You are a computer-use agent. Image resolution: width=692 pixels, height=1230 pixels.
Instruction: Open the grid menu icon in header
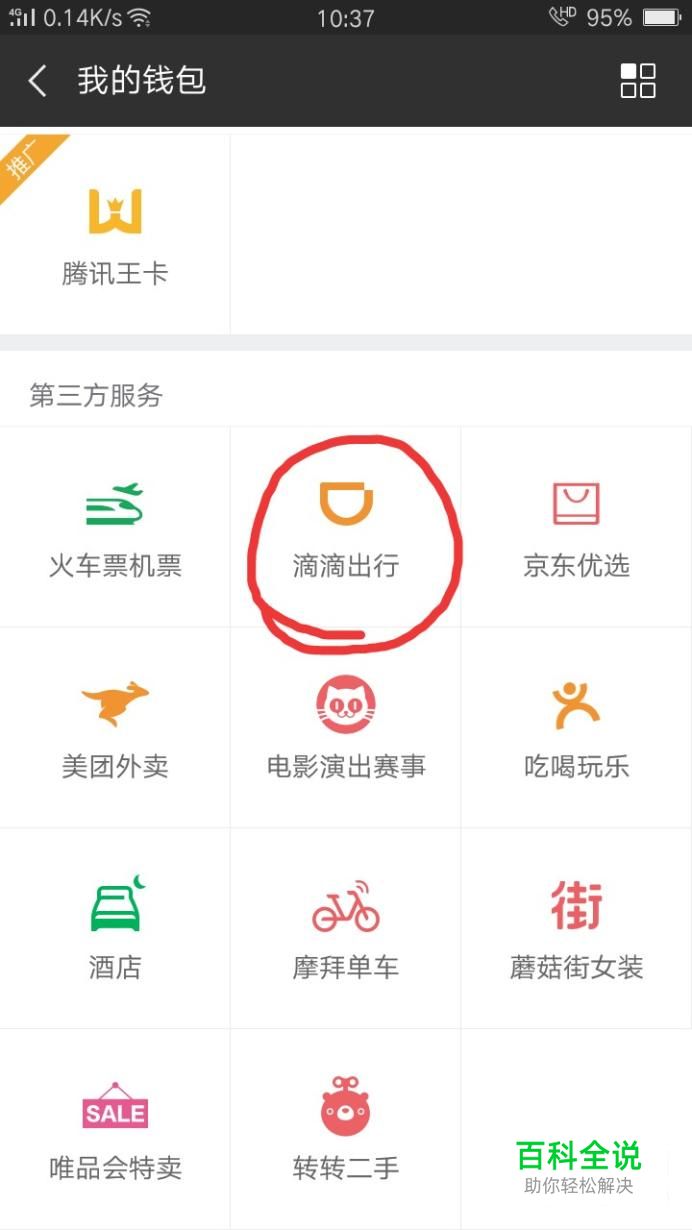(x=638, y=81)
